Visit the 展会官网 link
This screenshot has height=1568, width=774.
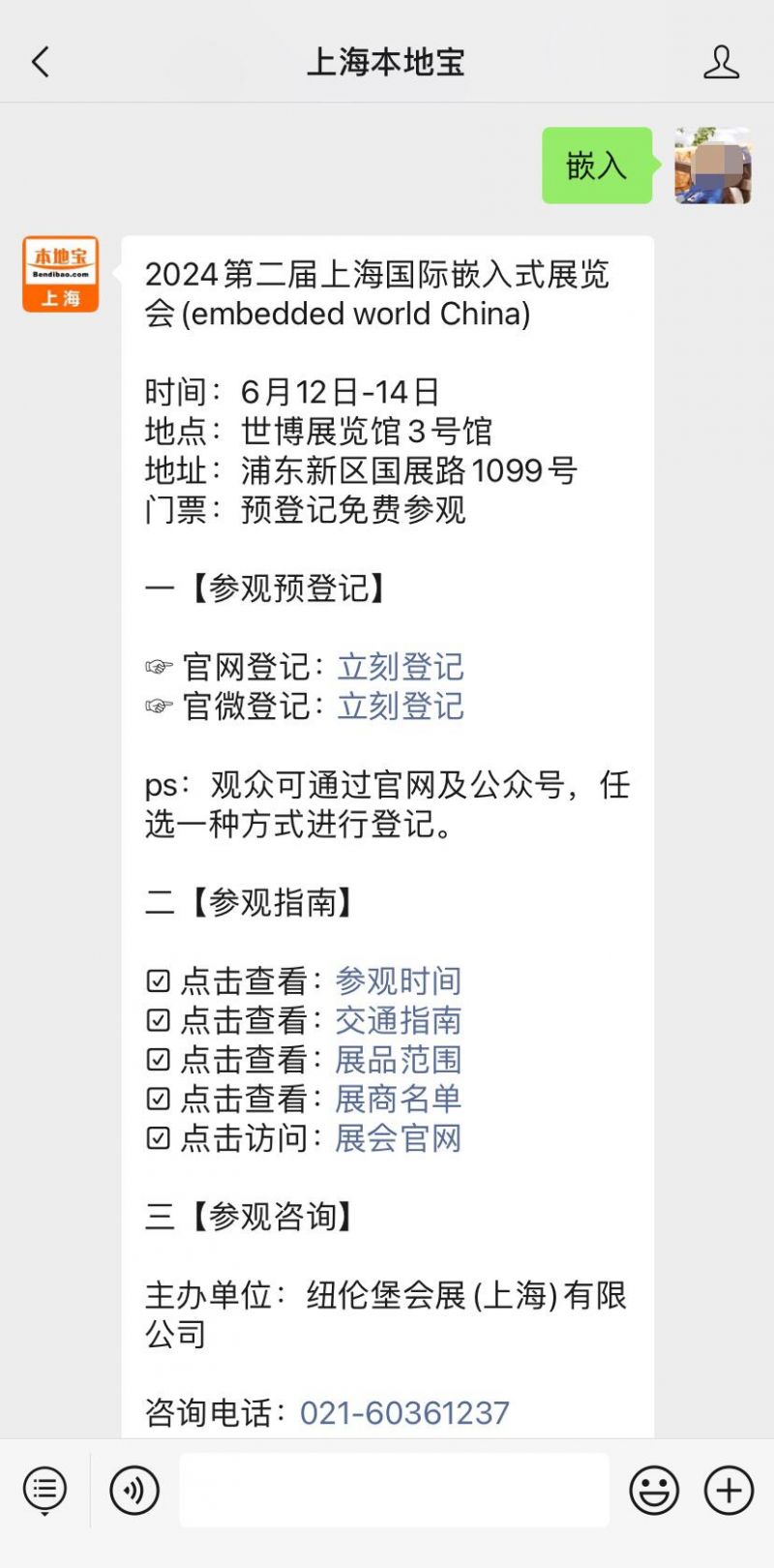pos(399,1138)
